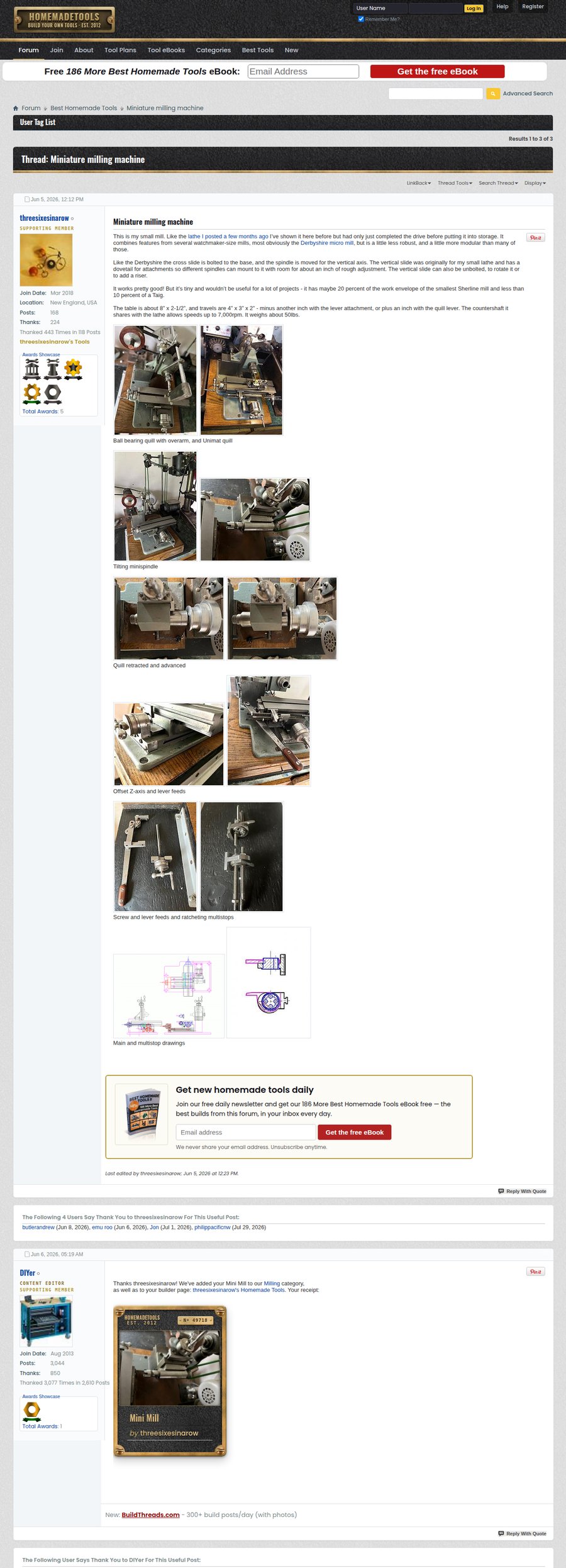The height and width of the screenshot is (1568, 566).
Task: Tap the Log in button
Action: tap(474, 8)
